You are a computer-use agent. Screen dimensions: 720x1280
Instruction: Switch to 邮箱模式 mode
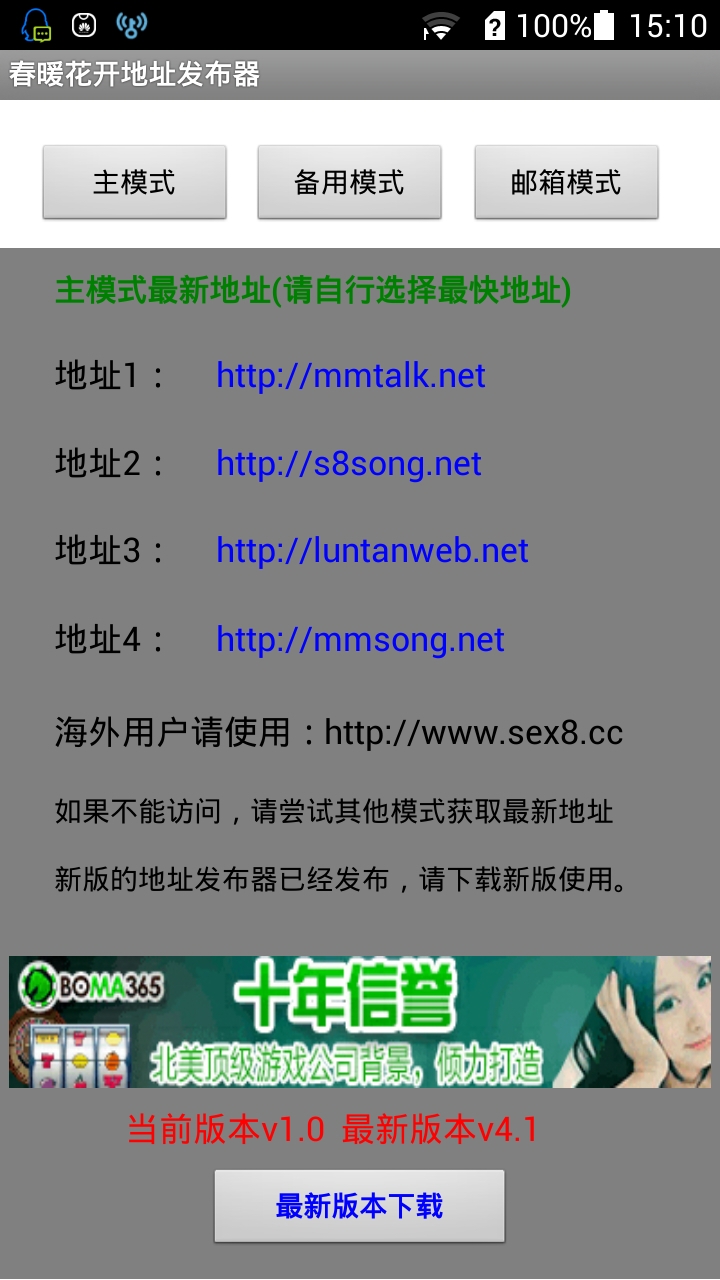pyautogui.click(x=566, y=182)
